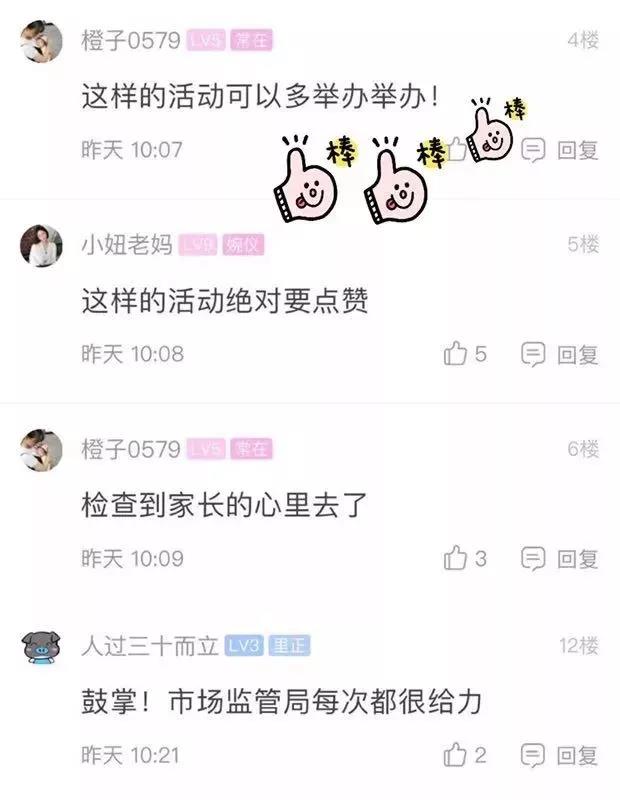Reply to 小妞老妈's comment
This screenshot has height=800, width=620.
(562, 354)
